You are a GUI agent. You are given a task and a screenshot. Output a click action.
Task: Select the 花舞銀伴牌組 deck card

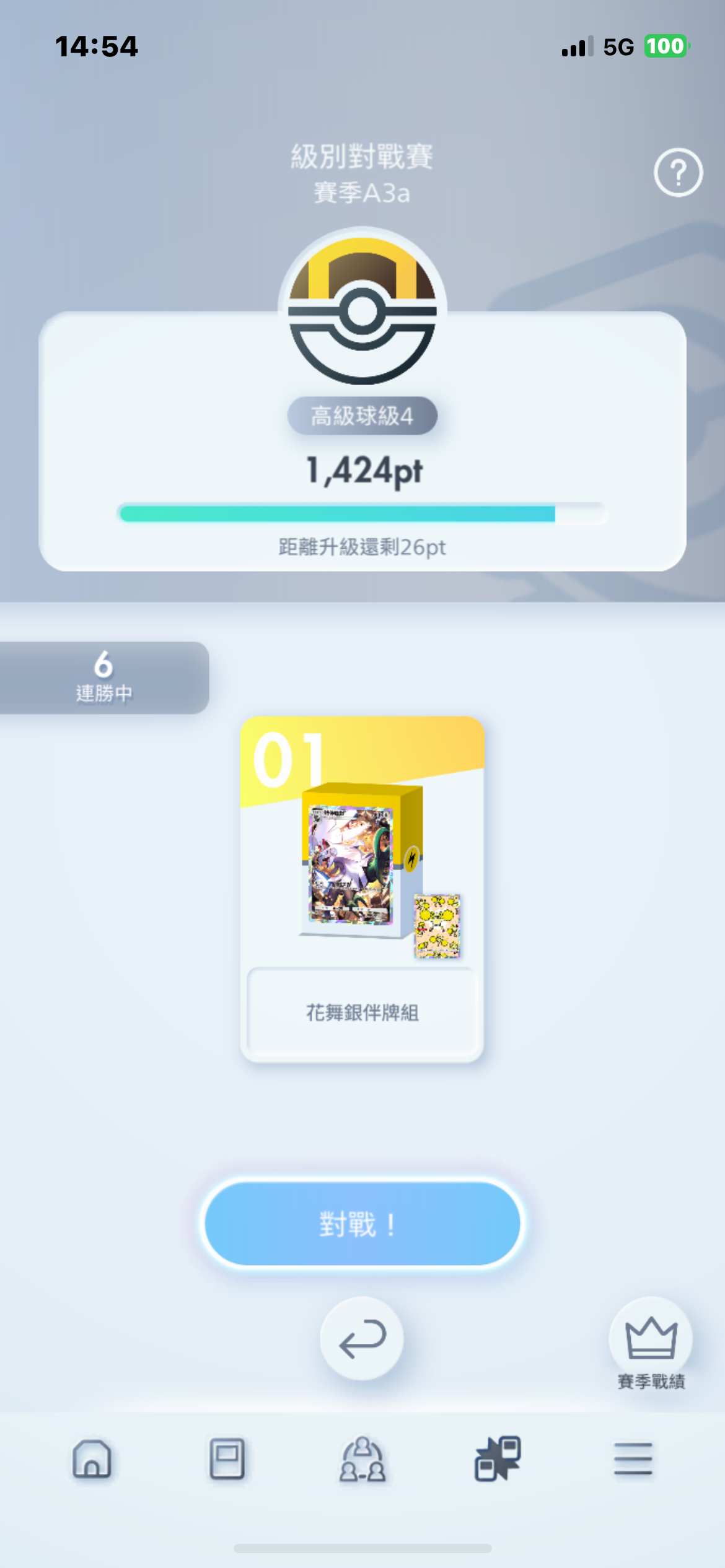point(362,889)
